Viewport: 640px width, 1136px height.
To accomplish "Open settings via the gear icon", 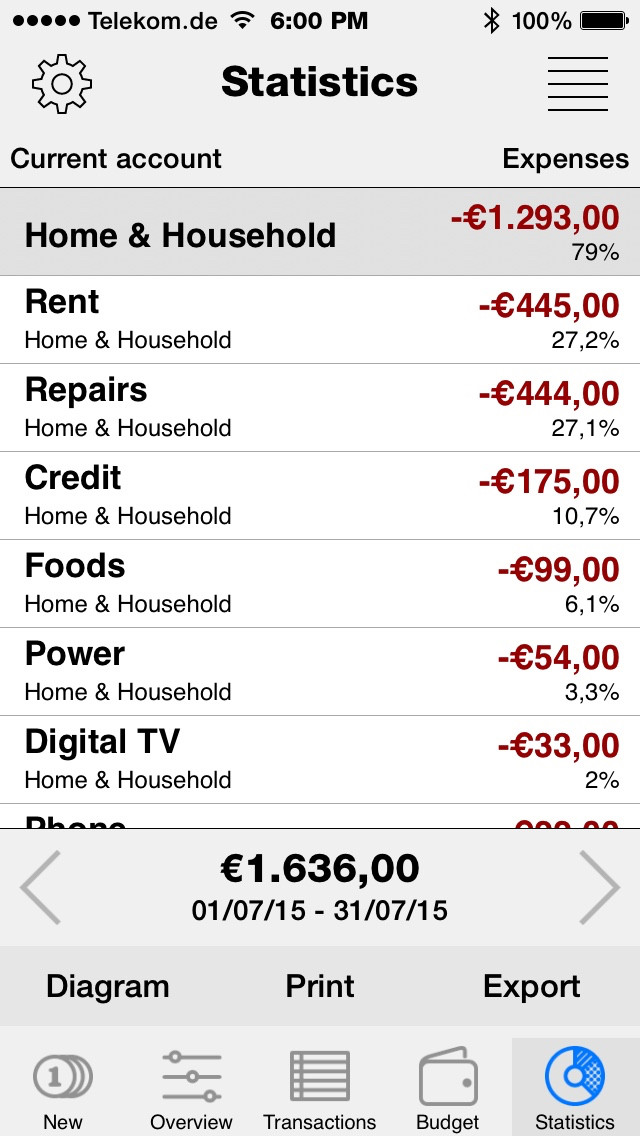I will point(62,83).
